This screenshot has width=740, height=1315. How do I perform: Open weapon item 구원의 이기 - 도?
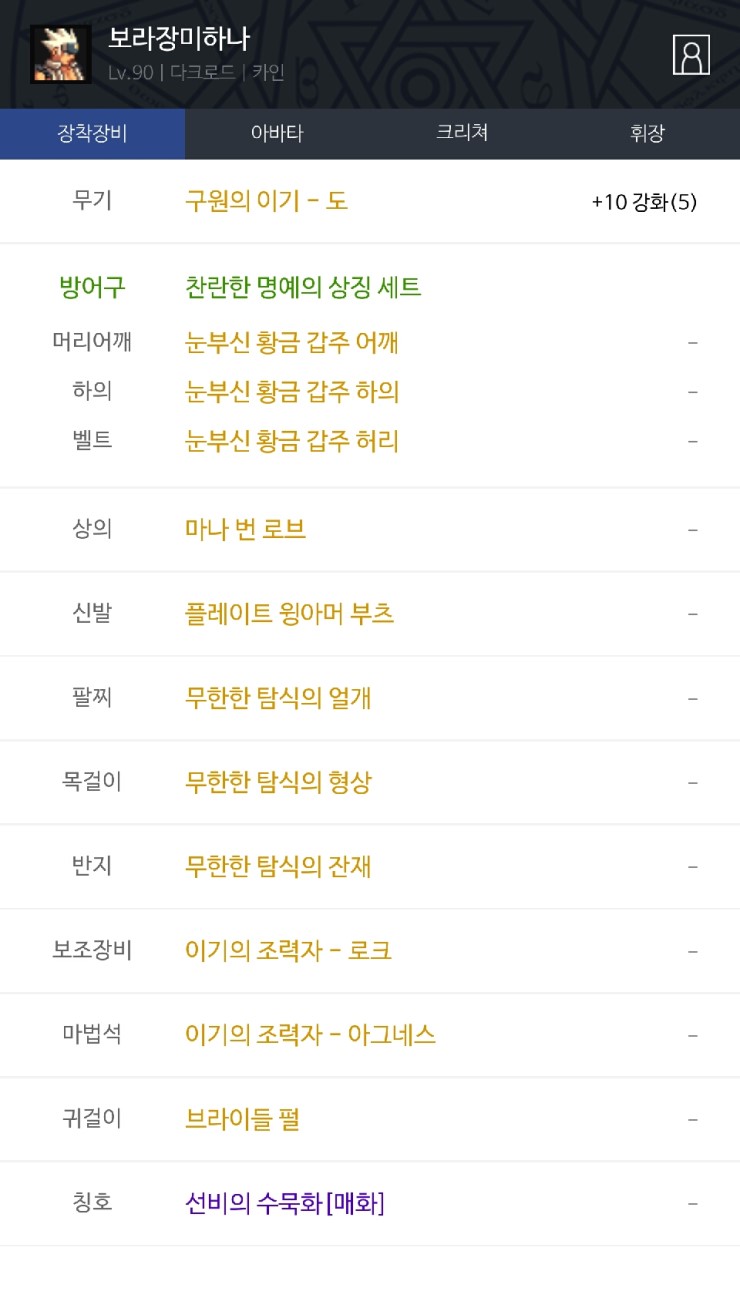click(x=266, y=201)
